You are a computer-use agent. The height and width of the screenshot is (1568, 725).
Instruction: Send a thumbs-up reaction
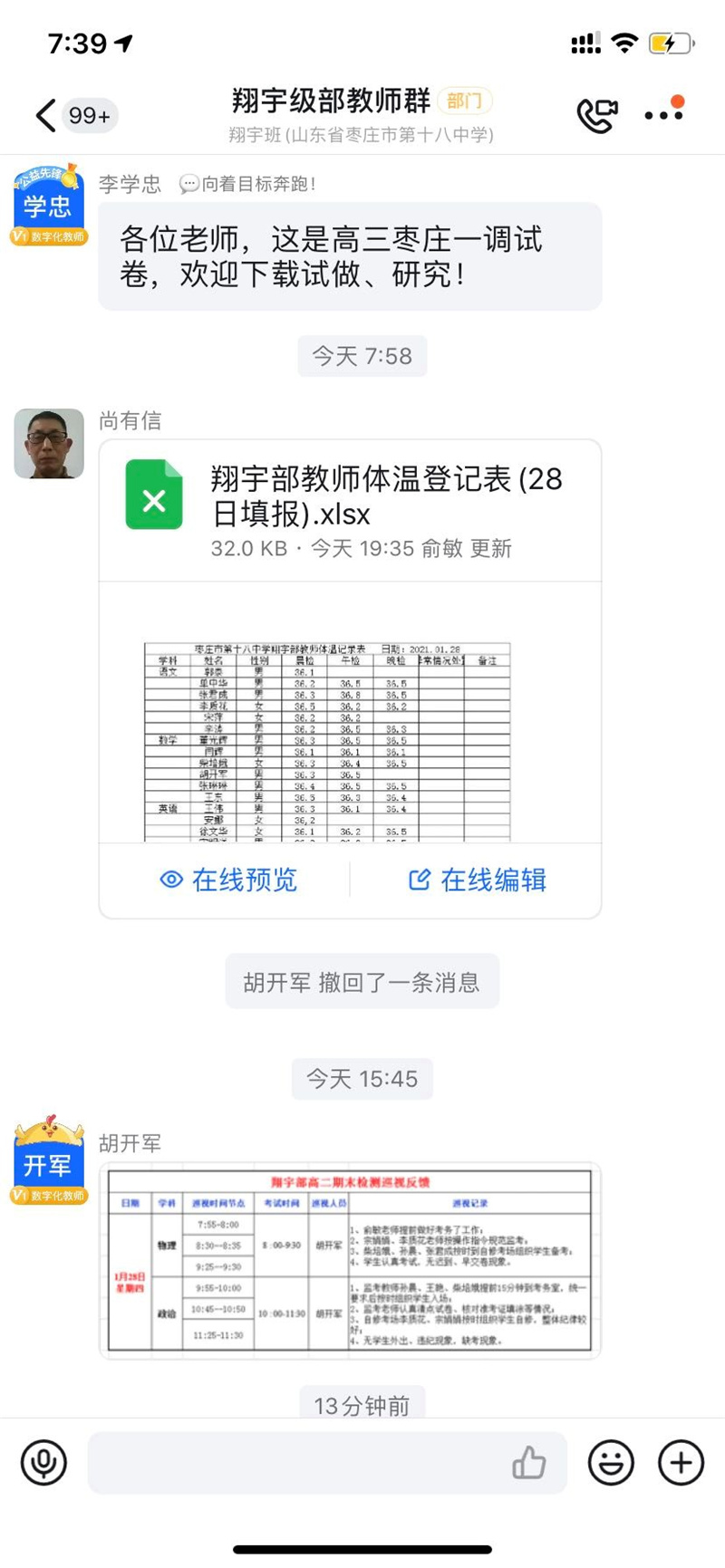tap(529, 1463)
